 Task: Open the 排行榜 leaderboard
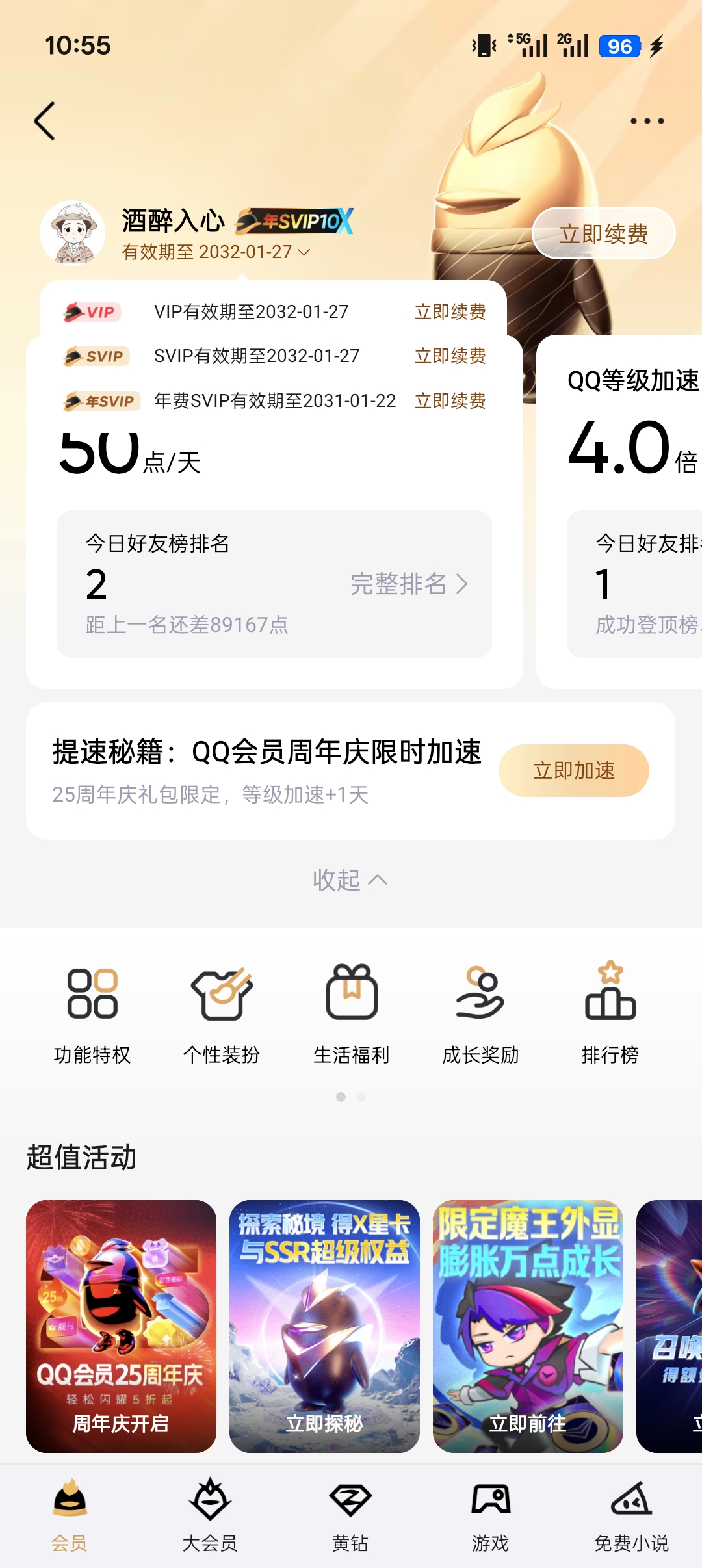click(x=610, y=1013)
